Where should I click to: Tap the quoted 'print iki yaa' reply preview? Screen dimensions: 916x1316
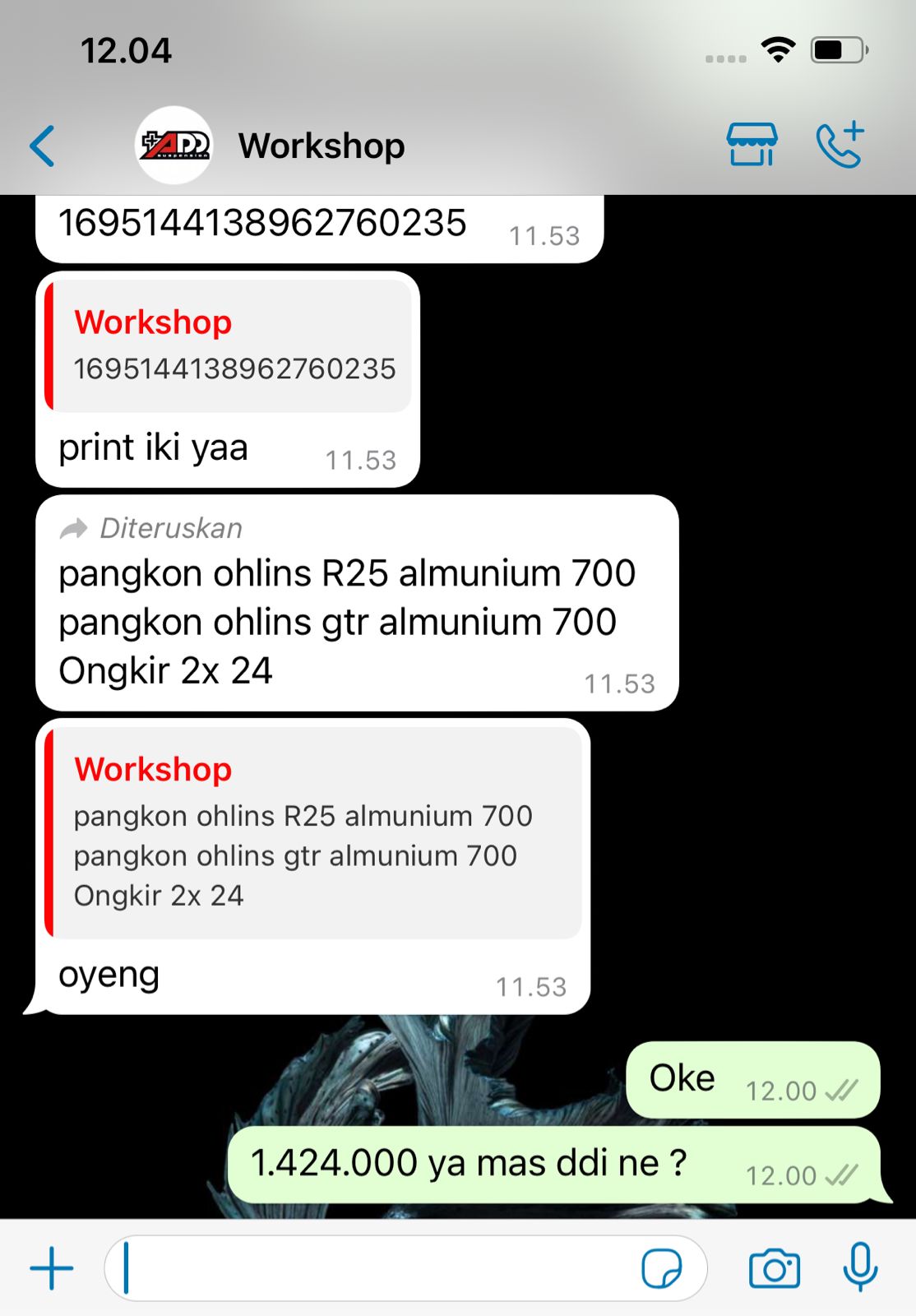click(229, 345)
